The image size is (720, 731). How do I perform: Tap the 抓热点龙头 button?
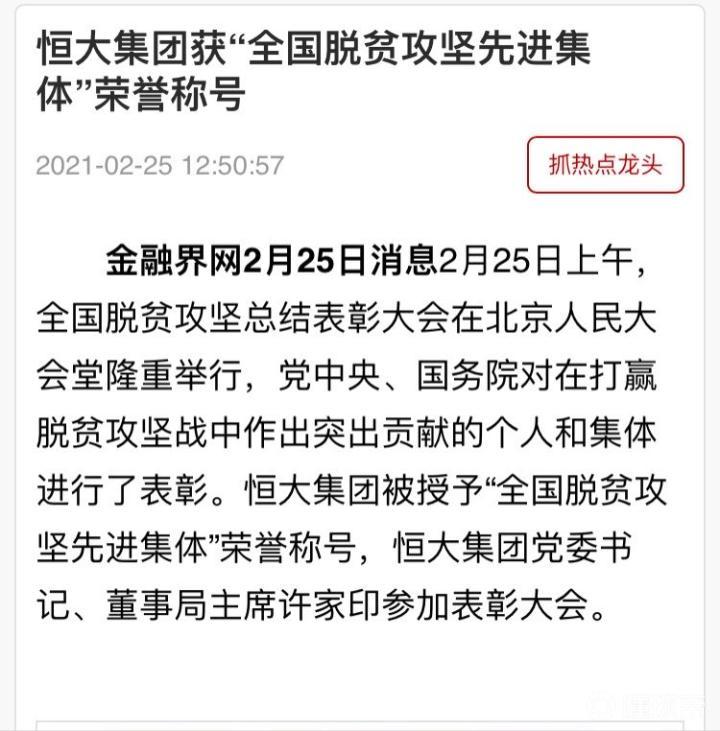click(605, 165)
